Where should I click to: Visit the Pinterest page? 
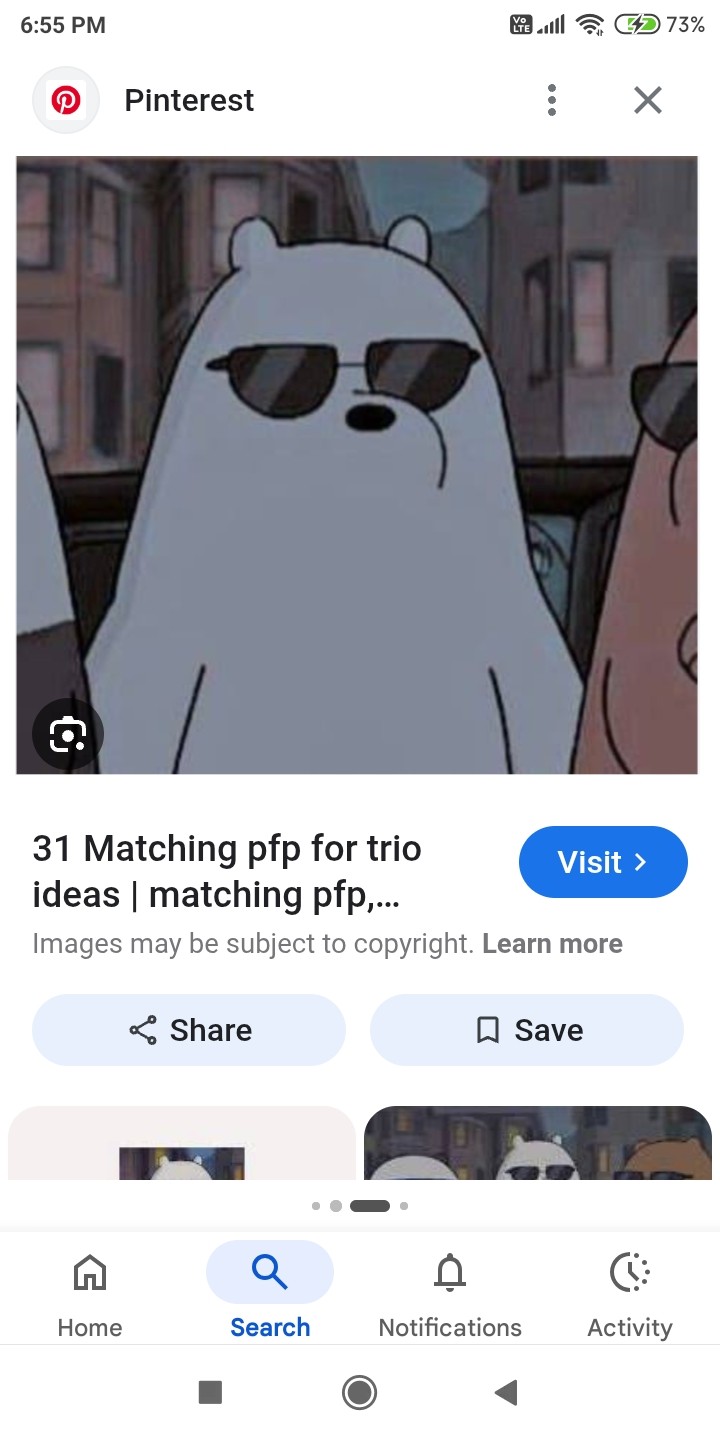tap(603, 862)
